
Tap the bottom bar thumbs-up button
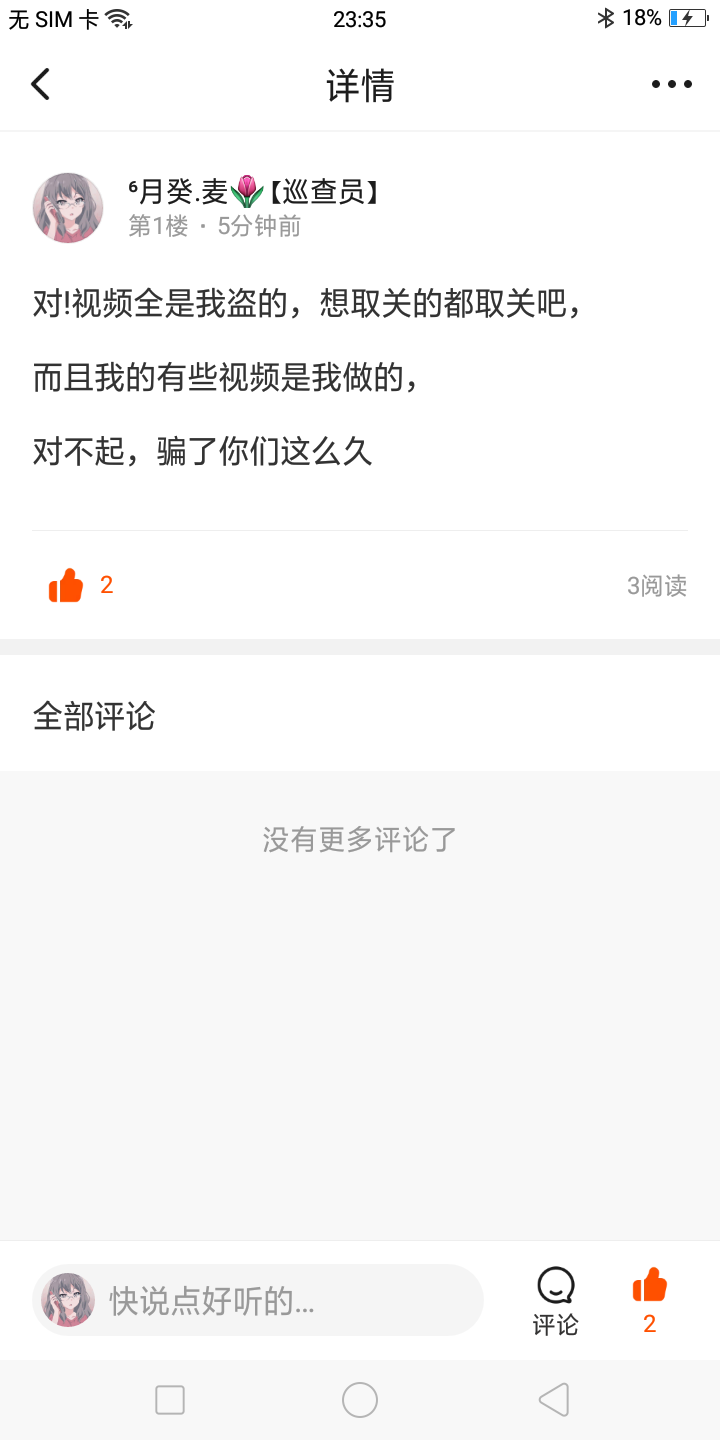(649, 1300)
